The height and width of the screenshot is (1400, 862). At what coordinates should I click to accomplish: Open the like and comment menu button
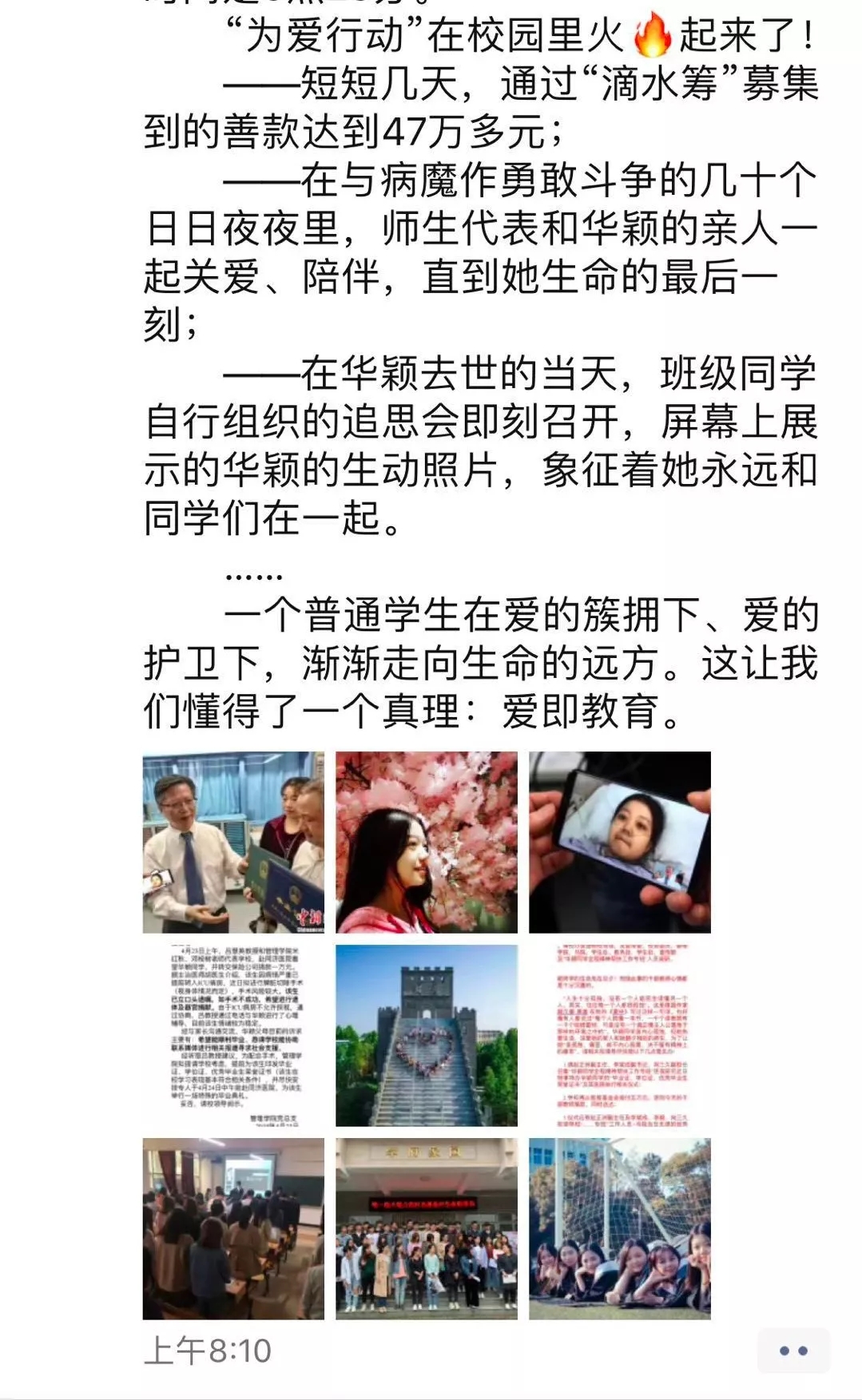tap(793, 1350)
